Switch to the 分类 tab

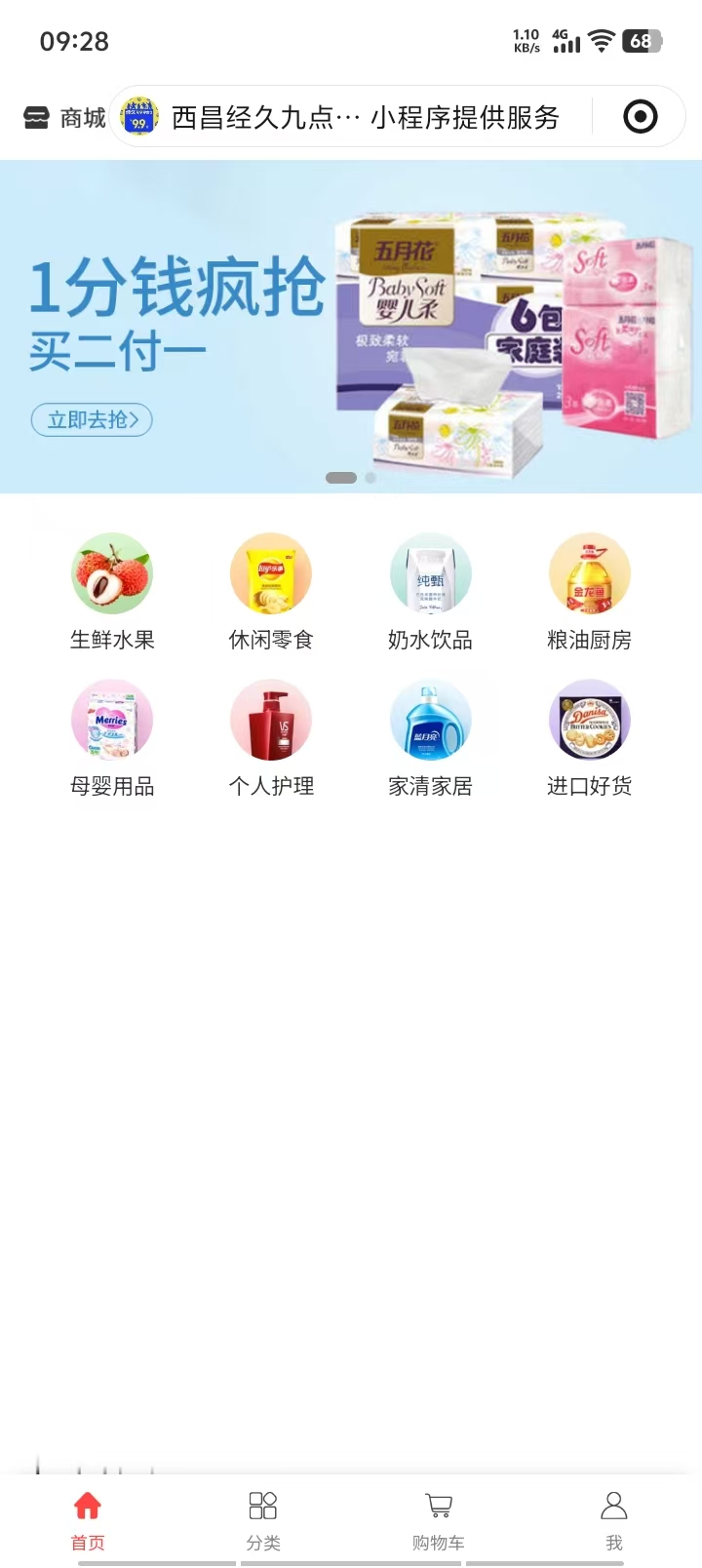point(263,1520)
